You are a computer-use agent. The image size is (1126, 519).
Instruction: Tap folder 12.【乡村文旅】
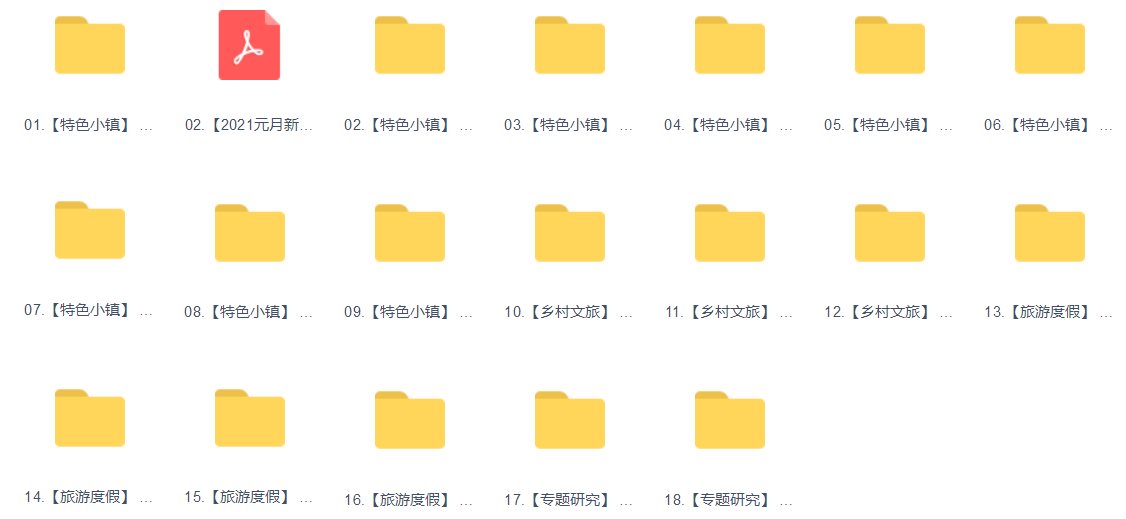click(889, 233)
